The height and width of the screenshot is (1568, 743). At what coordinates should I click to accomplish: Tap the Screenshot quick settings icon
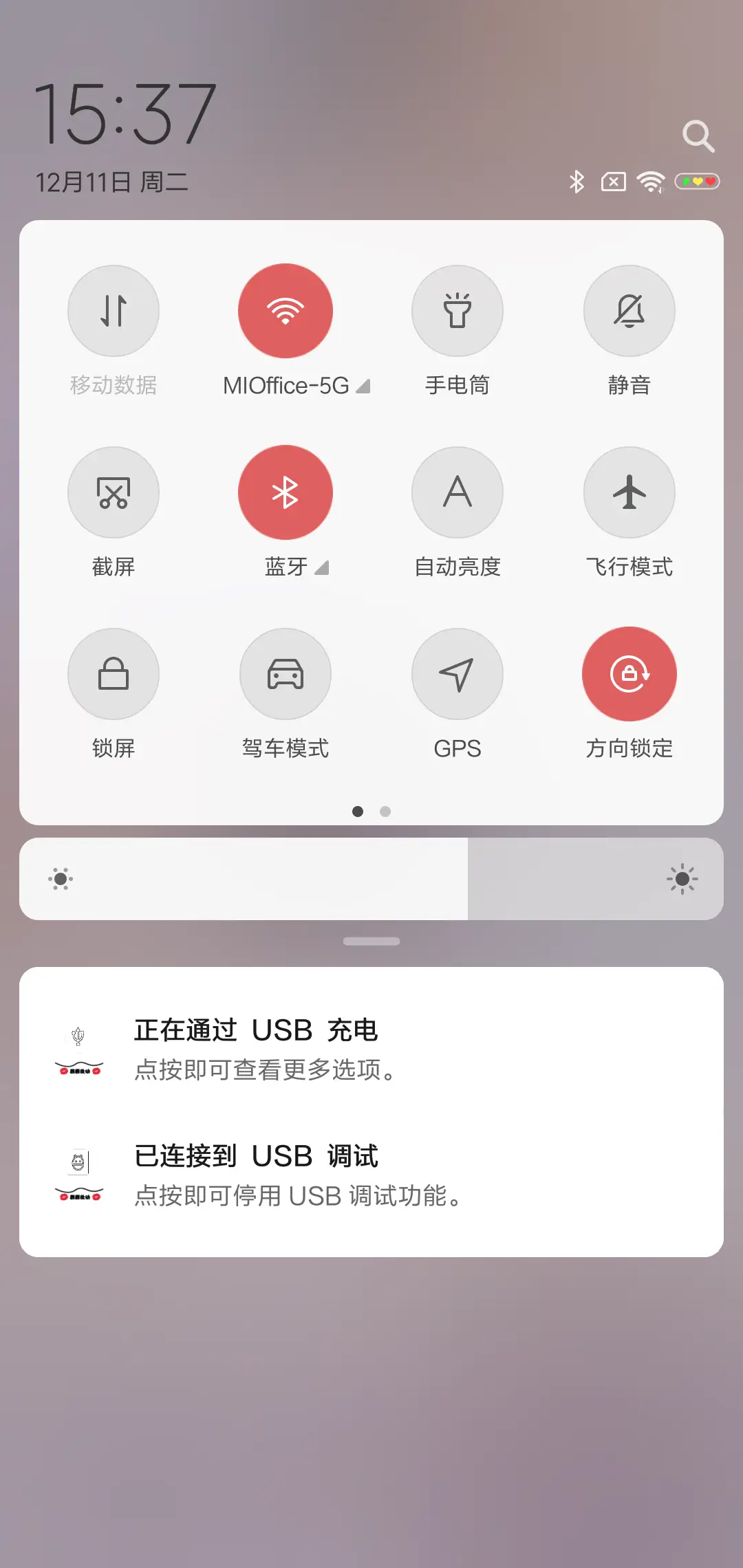pos(114,492)
